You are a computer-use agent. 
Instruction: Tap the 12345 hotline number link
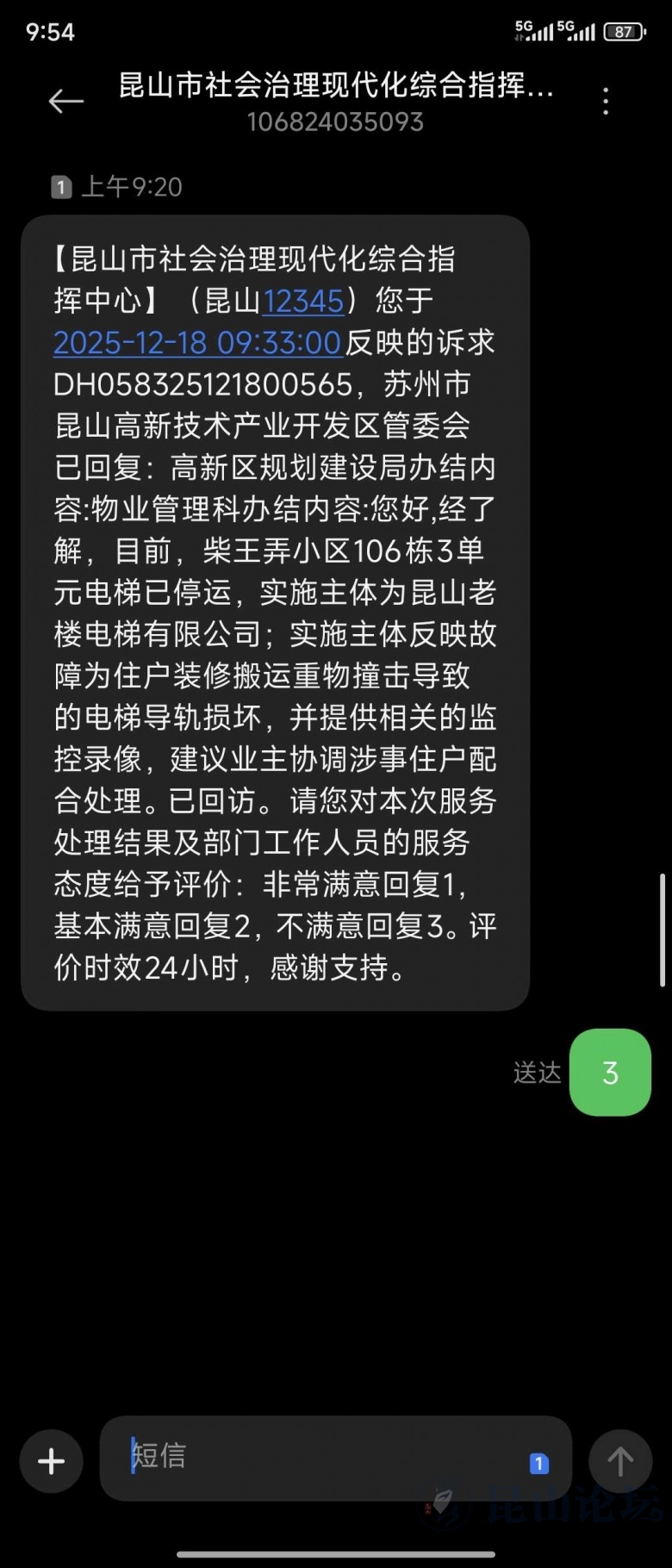coord(303,301)
